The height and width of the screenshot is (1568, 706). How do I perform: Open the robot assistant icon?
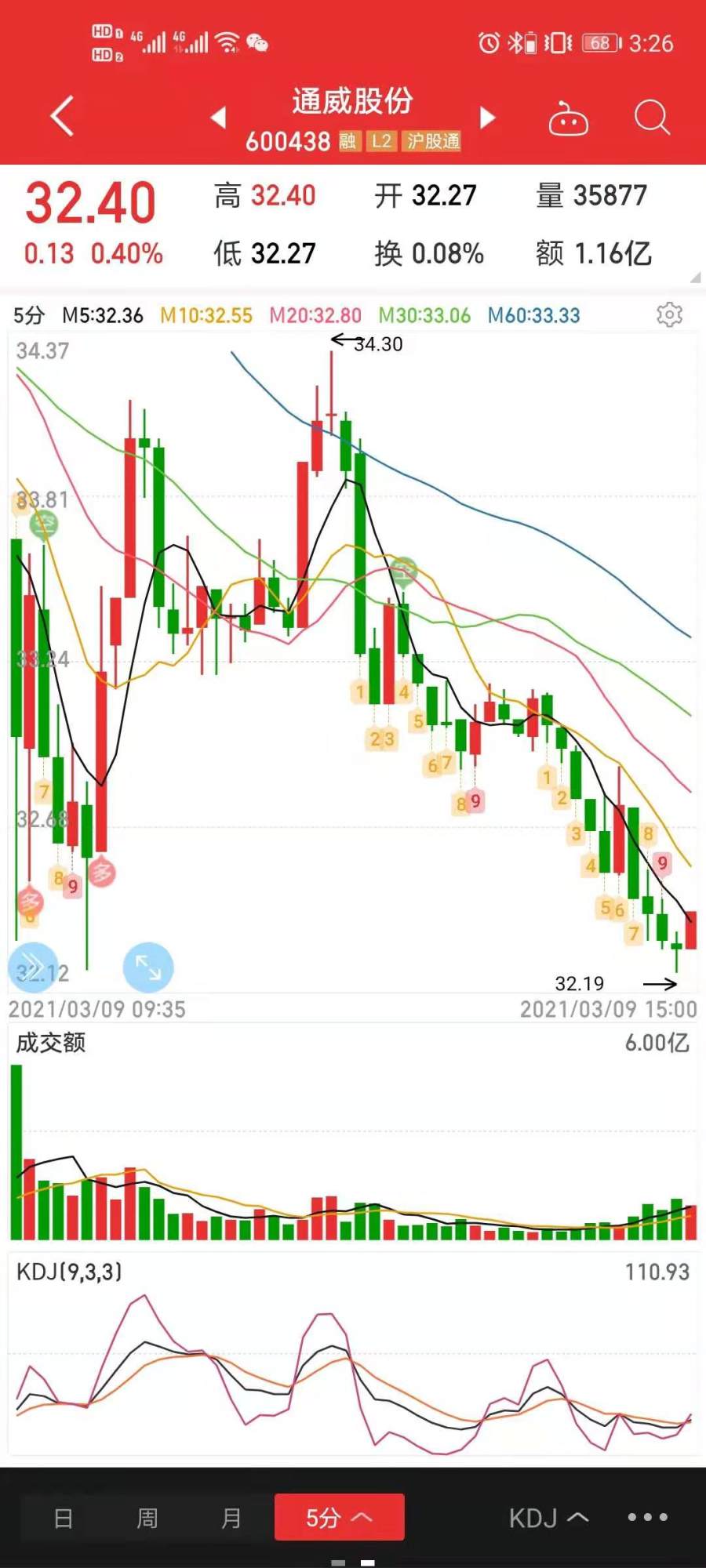568,118
